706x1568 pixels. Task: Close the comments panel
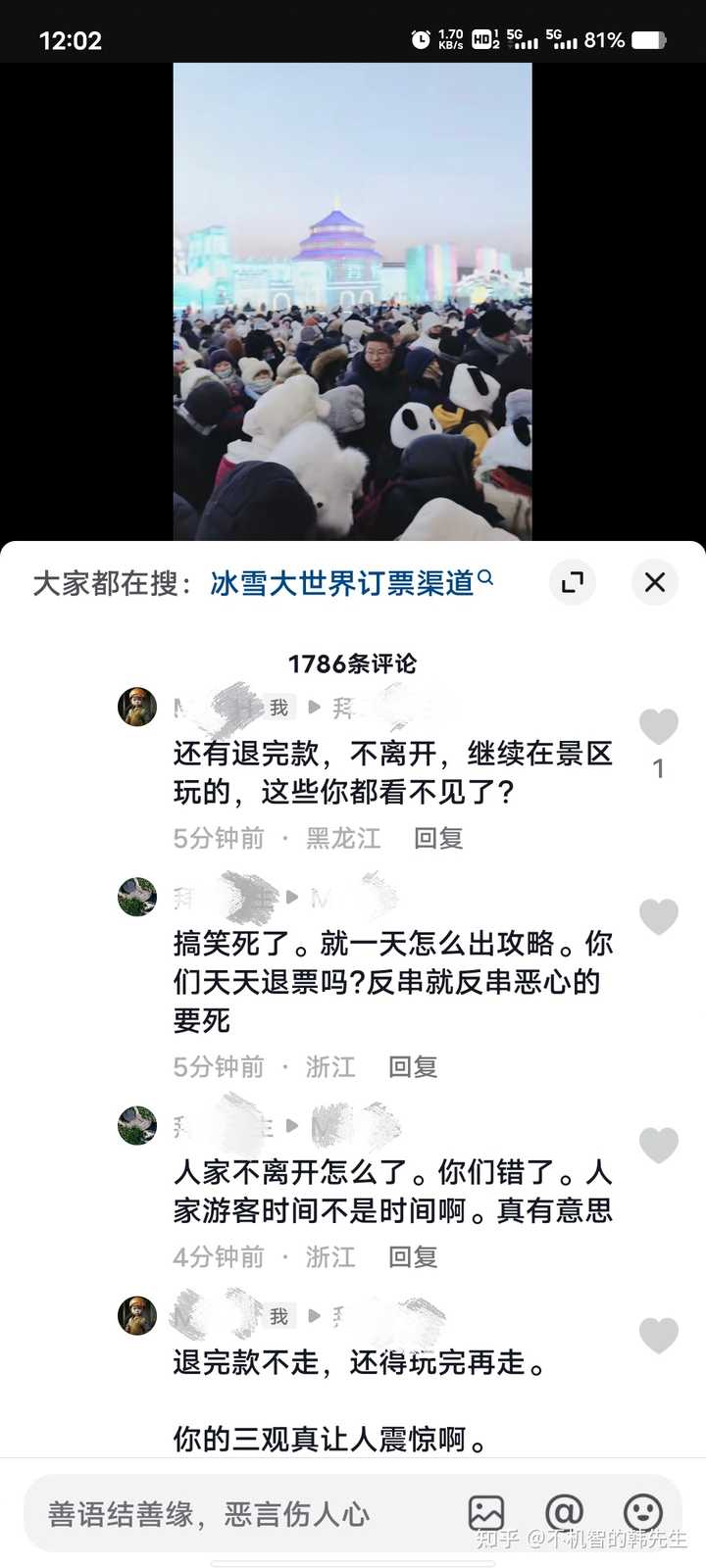655,582
